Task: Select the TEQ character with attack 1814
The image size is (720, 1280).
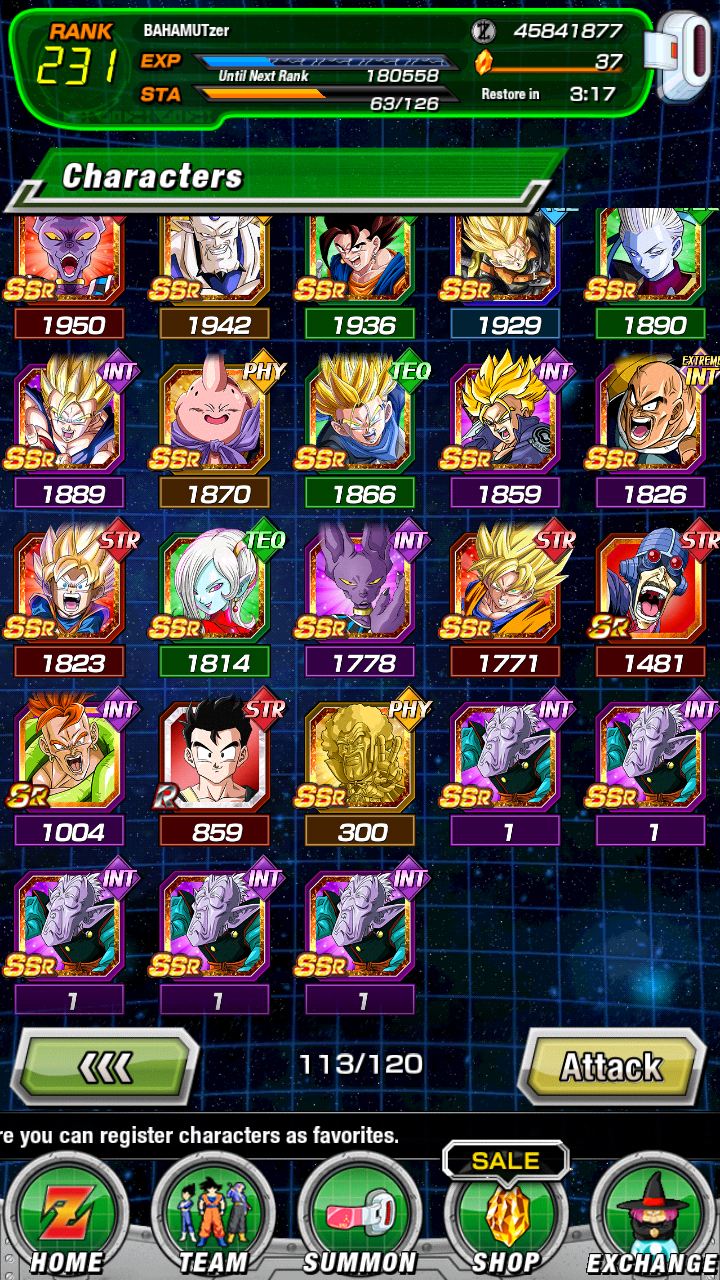Action: pos(215,589)
